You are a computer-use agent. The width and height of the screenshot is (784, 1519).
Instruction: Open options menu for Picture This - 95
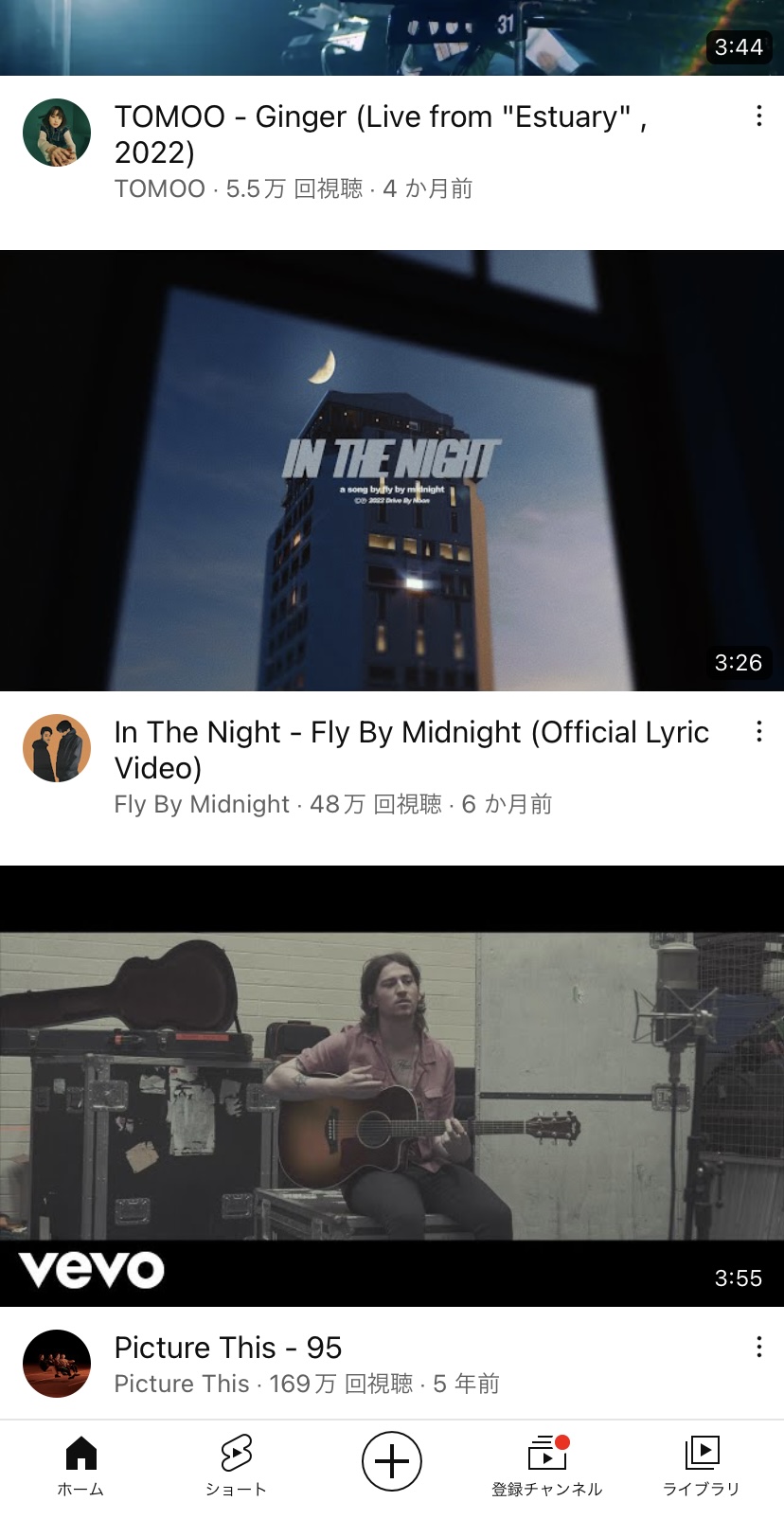(758, 1347)
